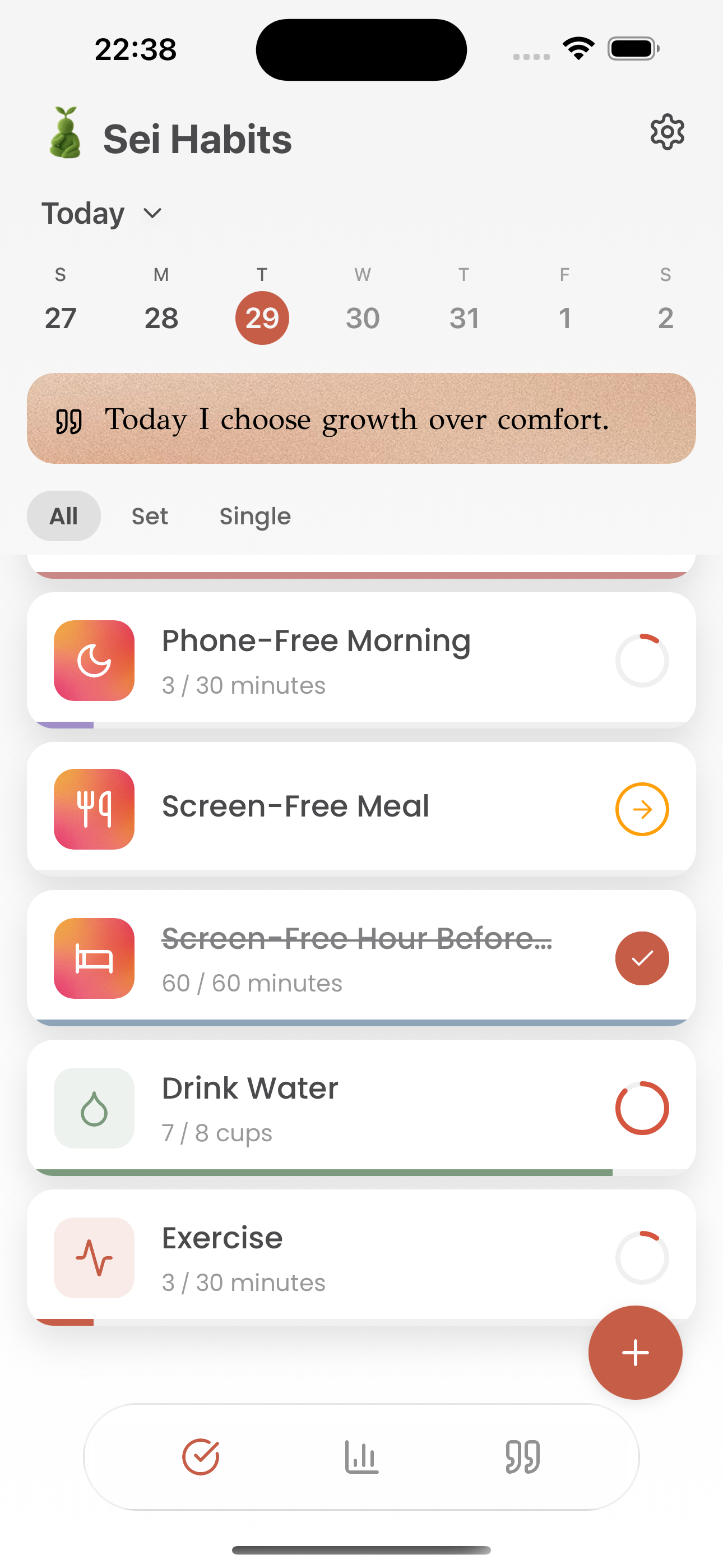Uncheck Screen-Free Hour Before habit
The image size is (723, 1568).
[x=642, y=958]
